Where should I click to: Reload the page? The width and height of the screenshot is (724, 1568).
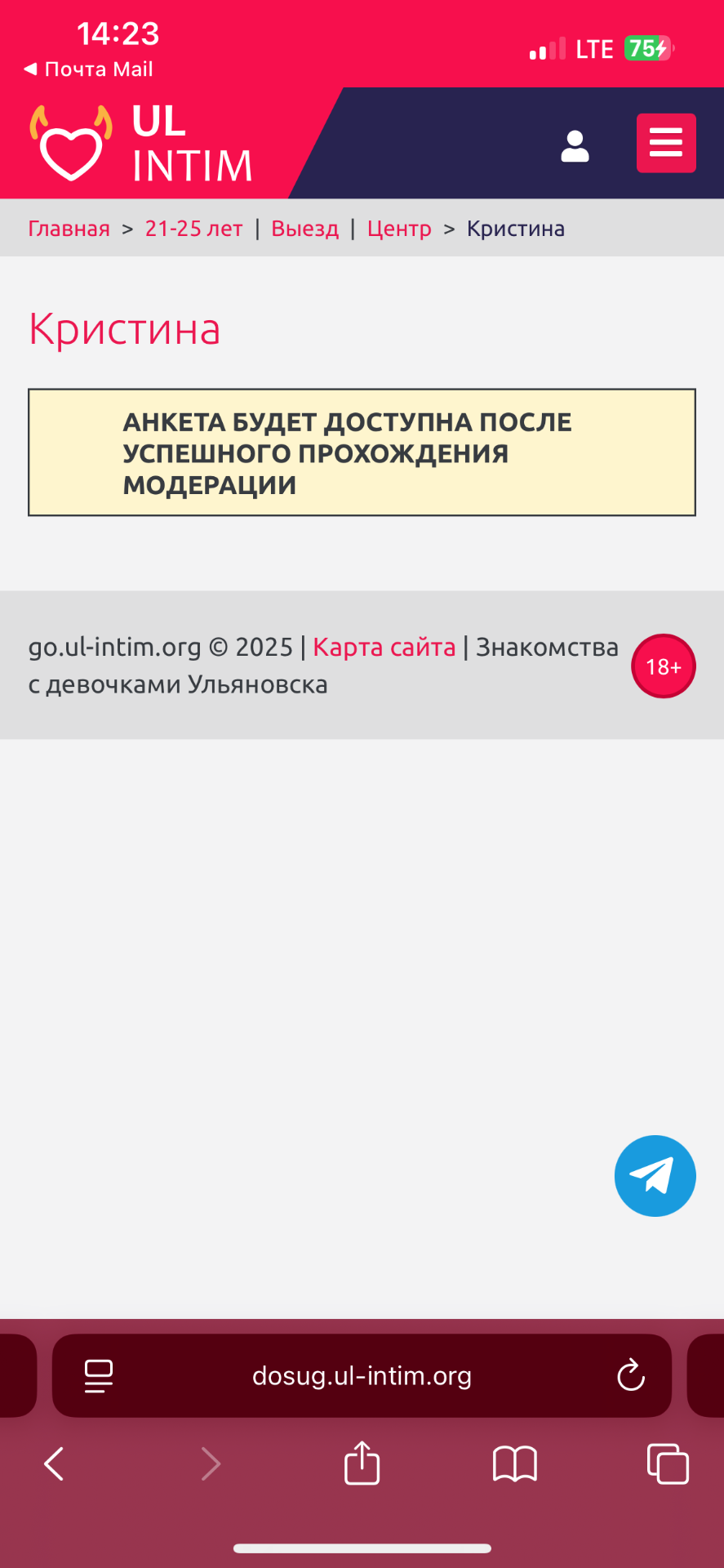point(630,1376)
